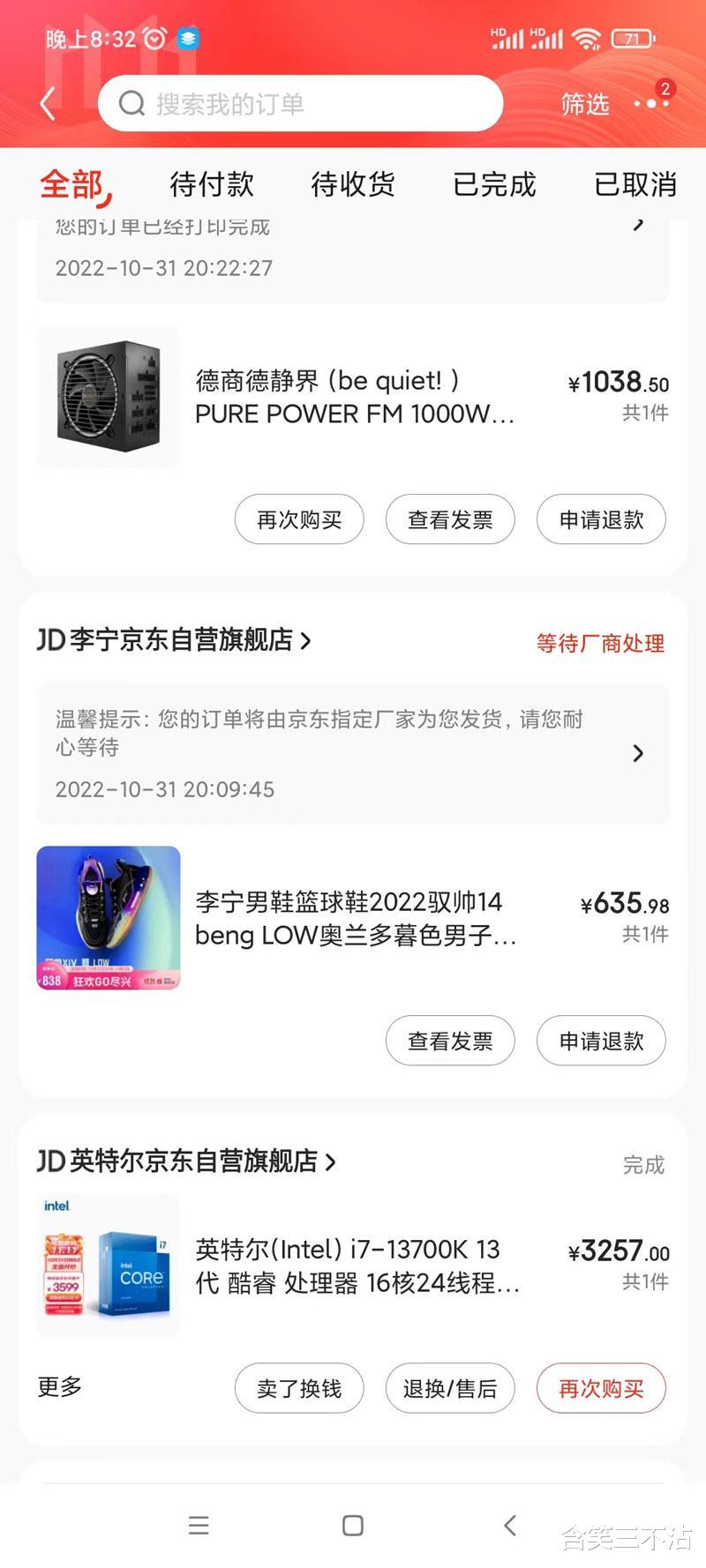
Task: Expand the 温馨提示 shipping notice chevron
Action: 638,752
